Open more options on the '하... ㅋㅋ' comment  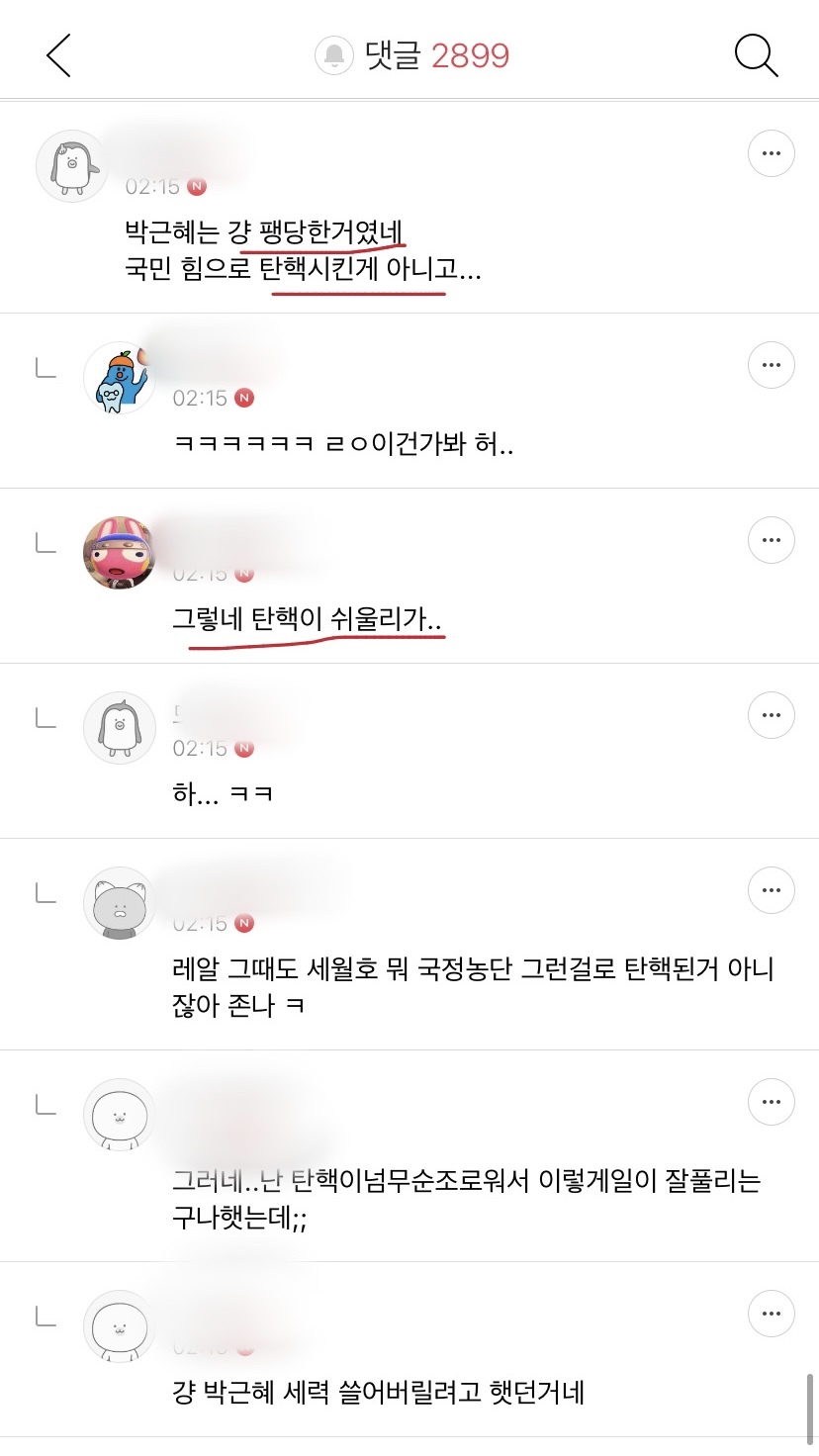(772, 714)
